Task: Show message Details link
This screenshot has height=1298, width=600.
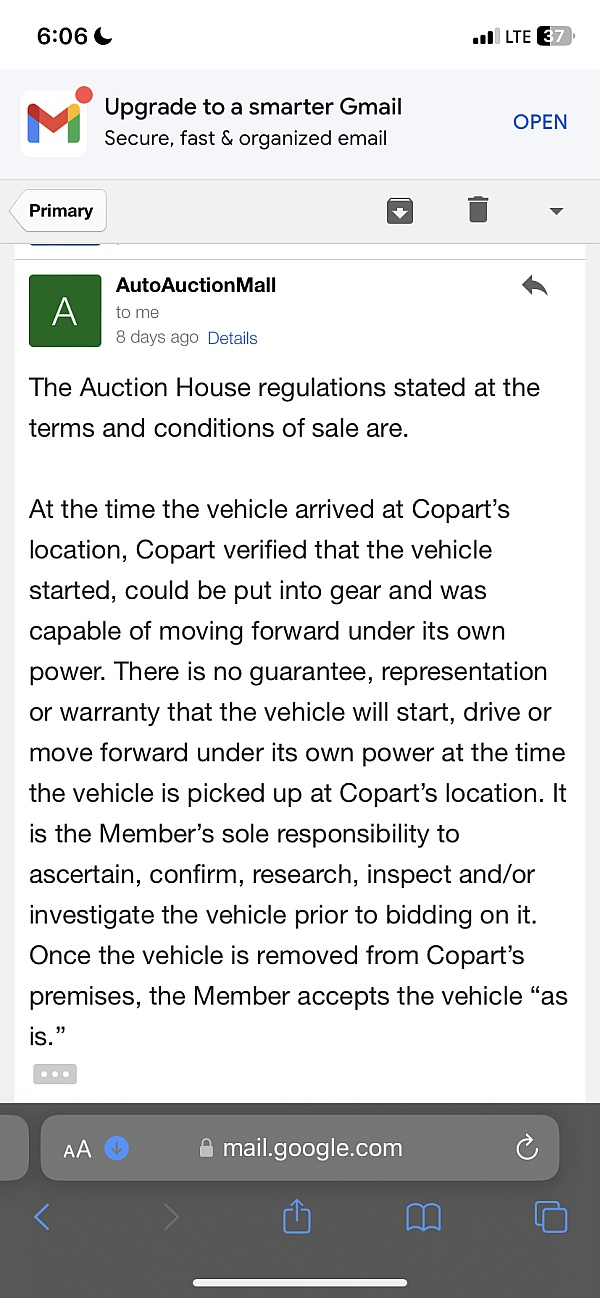Action: pyautogui.click(x=232, y=338)
